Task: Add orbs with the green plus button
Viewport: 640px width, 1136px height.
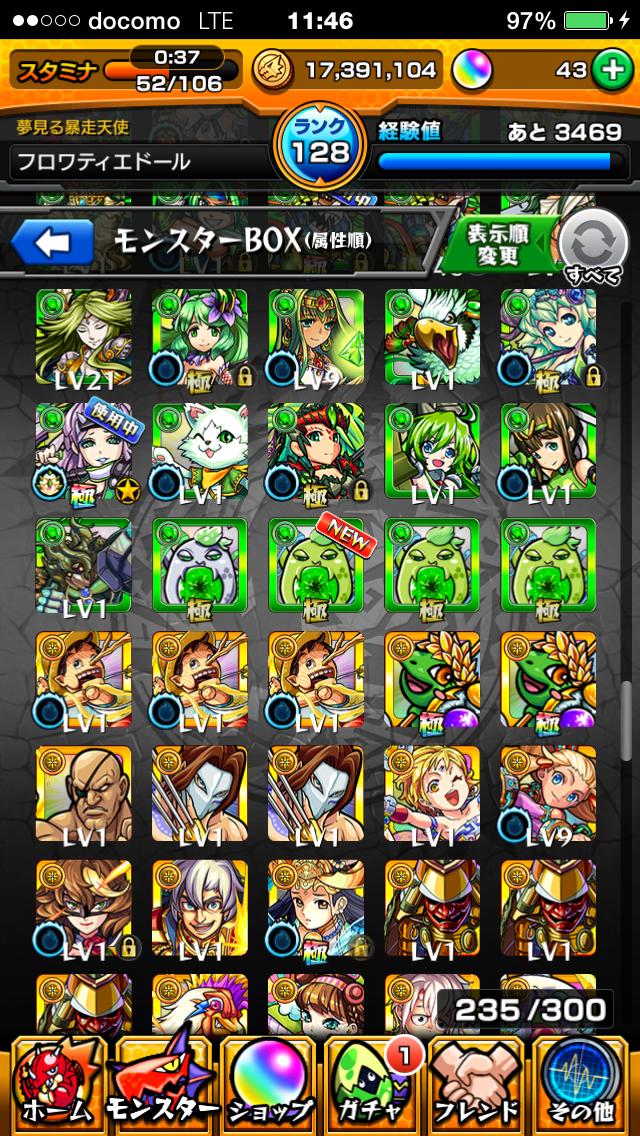Action: (608, 70)
